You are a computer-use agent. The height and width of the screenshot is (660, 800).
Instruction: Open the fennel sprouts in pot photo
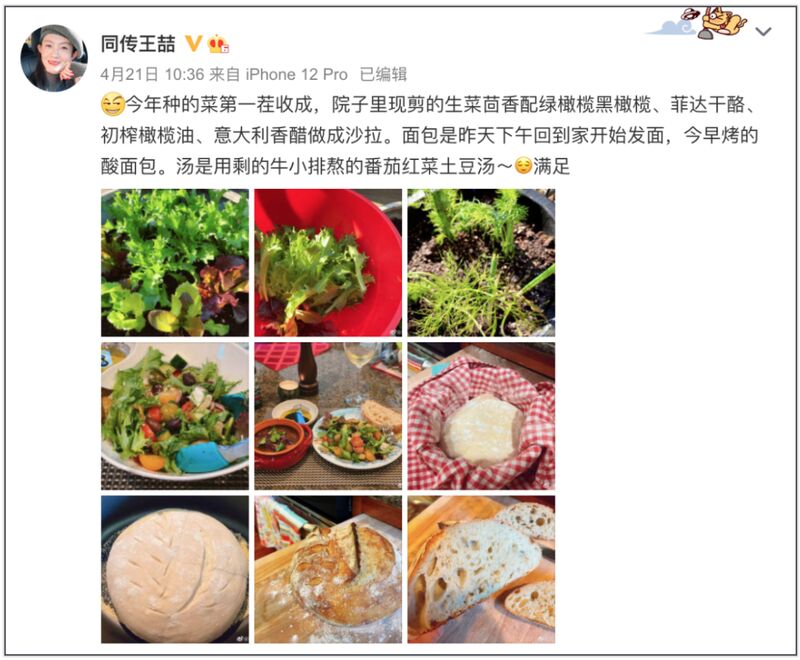[x=481, y=263]
